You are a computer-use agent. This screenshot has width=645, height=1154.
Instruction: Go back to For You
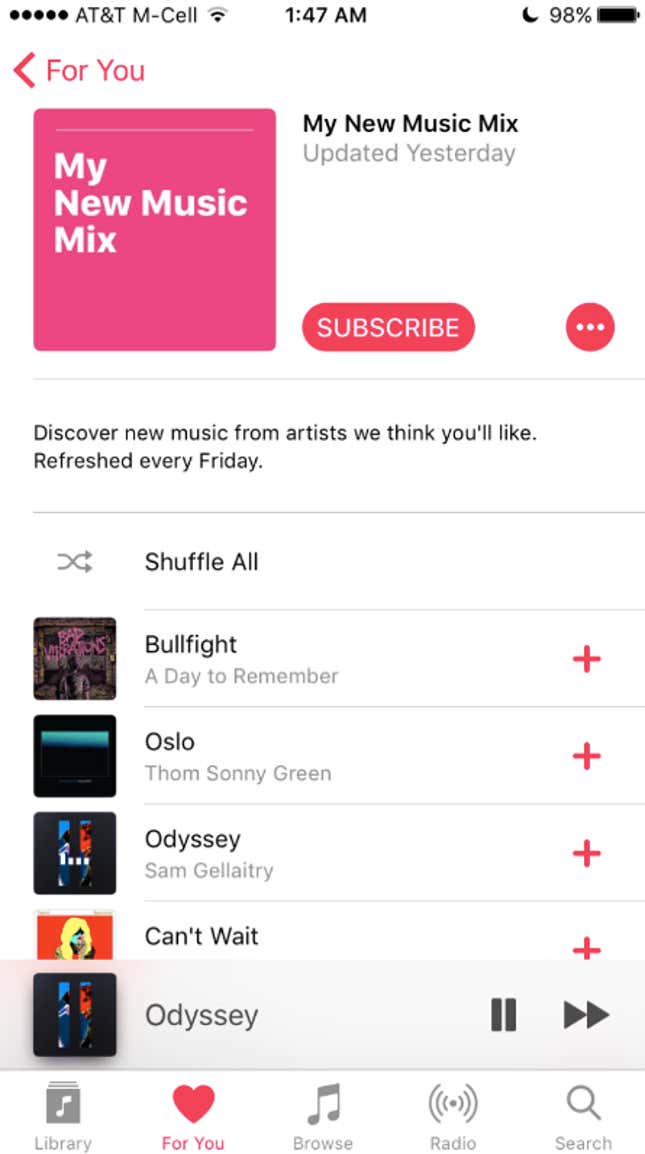click(79, 71)
